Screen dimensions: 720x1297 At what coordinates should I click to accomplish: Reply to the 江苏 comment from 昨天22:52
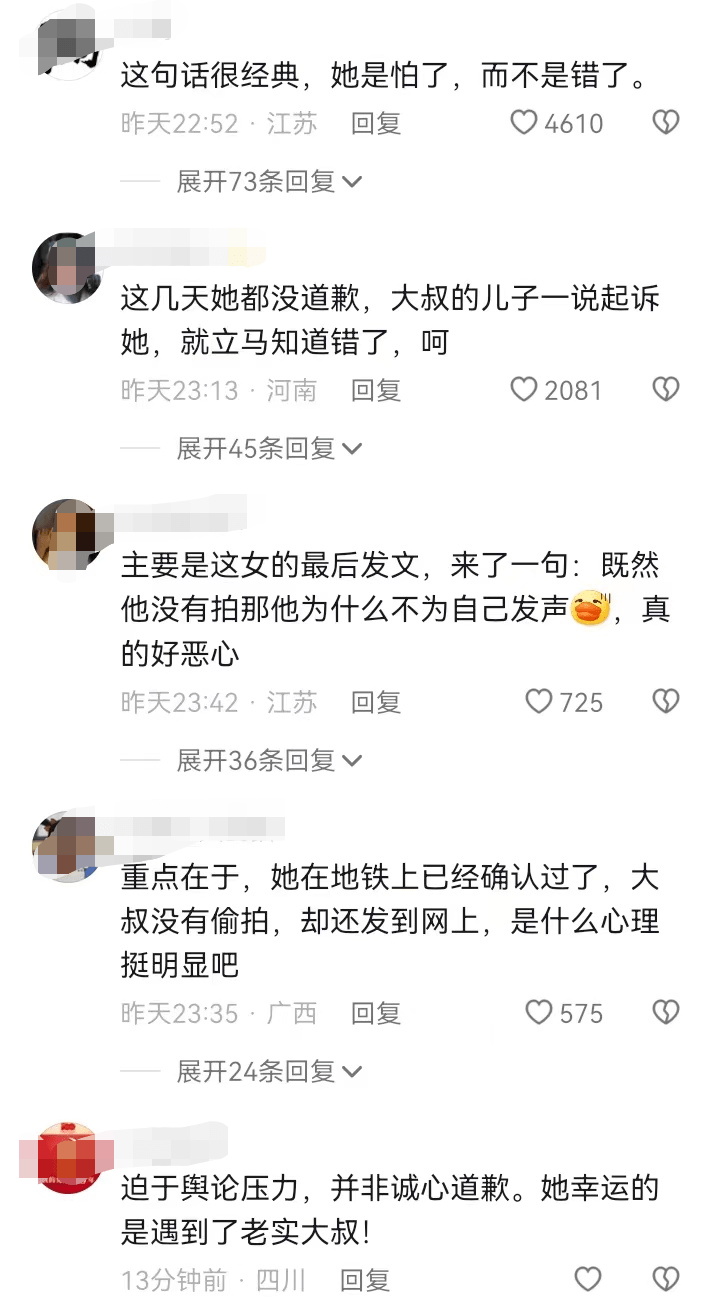[x=375, y=123]
